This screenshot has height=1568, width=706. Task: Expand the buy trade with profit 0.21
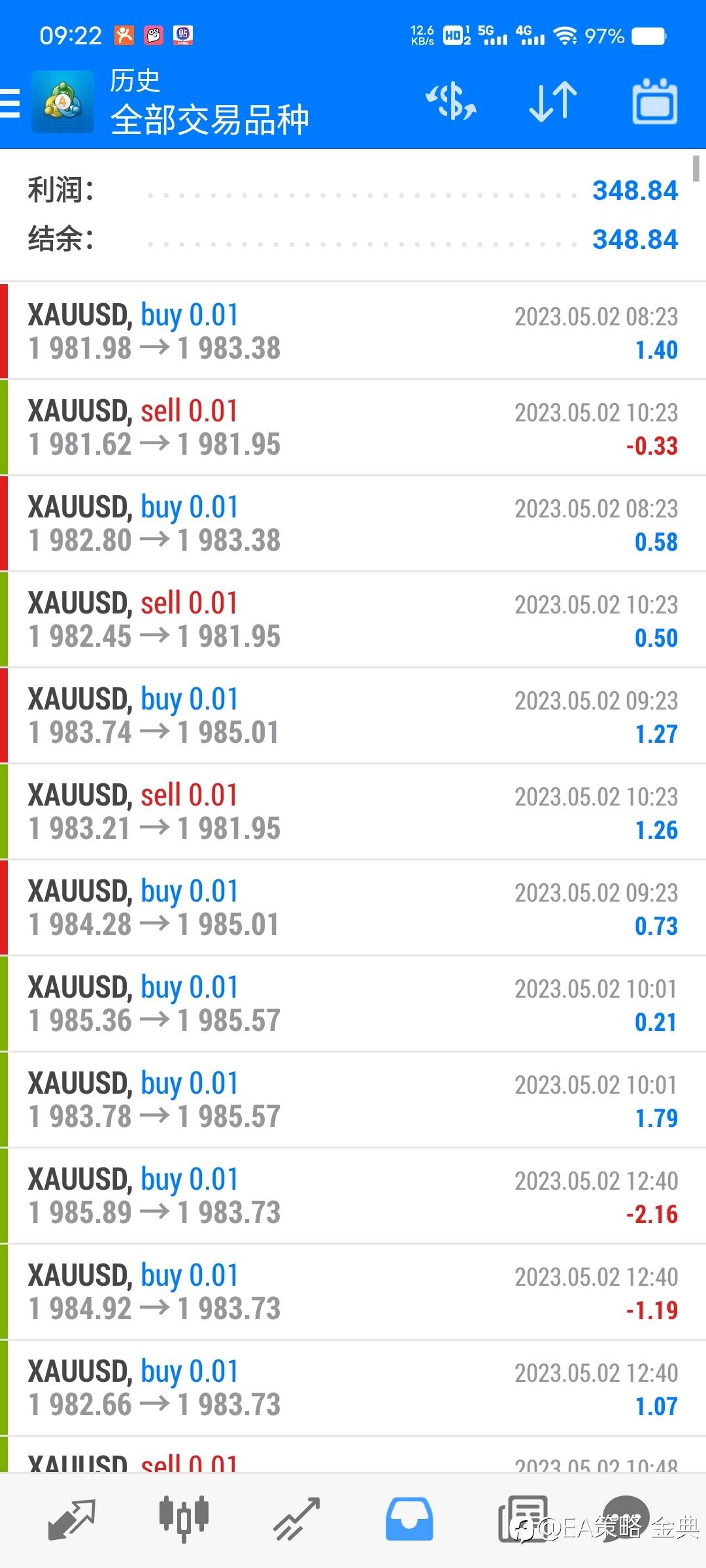coord(353,1004)
